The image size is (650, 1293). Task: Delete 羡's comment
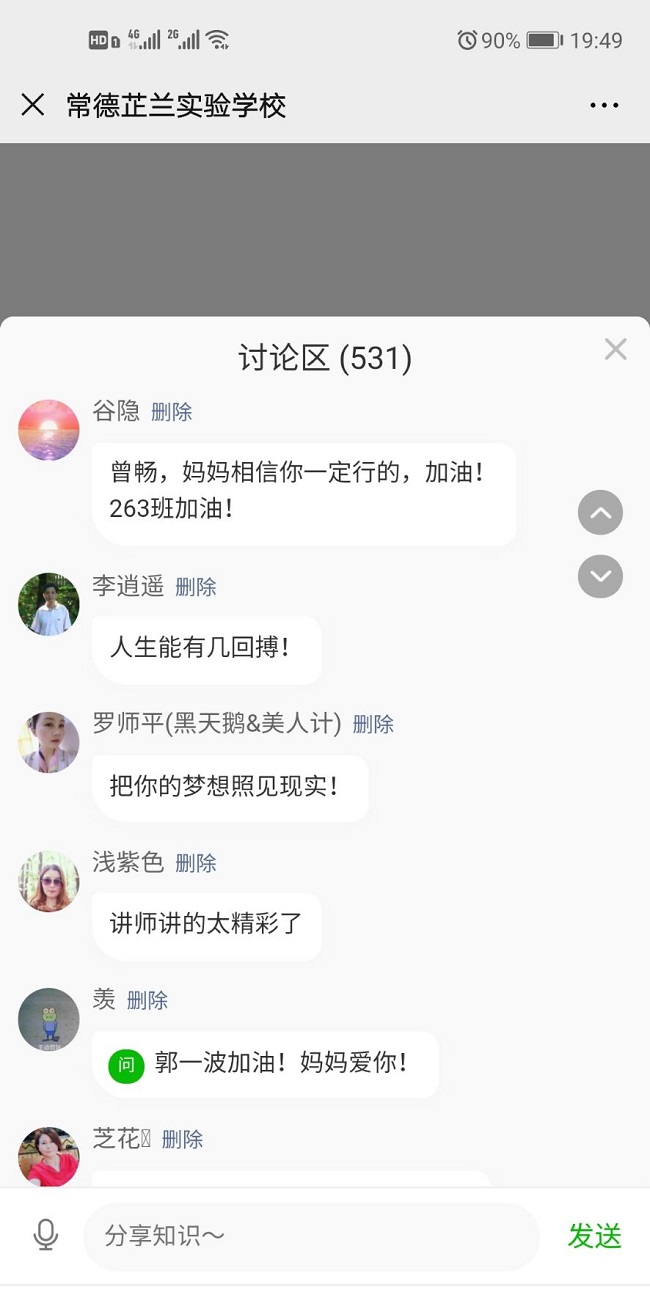(147, 1000)
